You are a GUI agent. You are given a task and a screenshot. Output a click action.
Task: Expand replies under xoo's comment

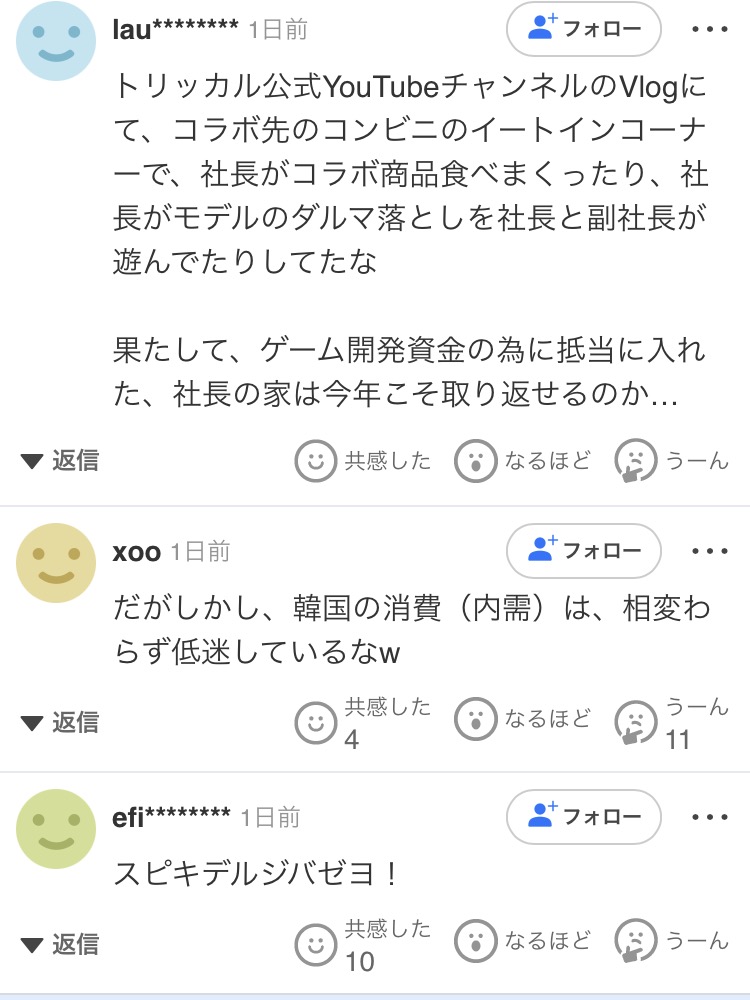coord(61,722)
